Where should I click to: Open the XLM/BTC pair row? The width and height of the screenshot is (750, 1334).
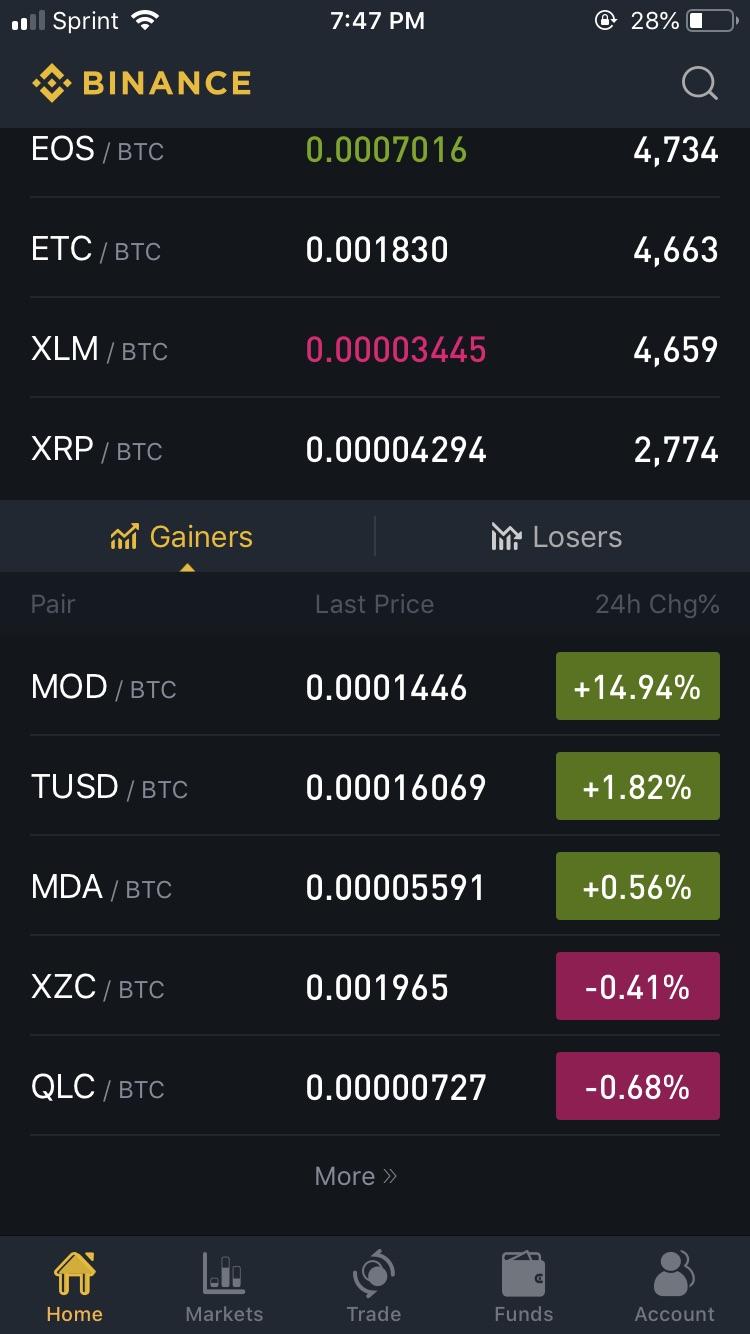(x=375, y=350)
